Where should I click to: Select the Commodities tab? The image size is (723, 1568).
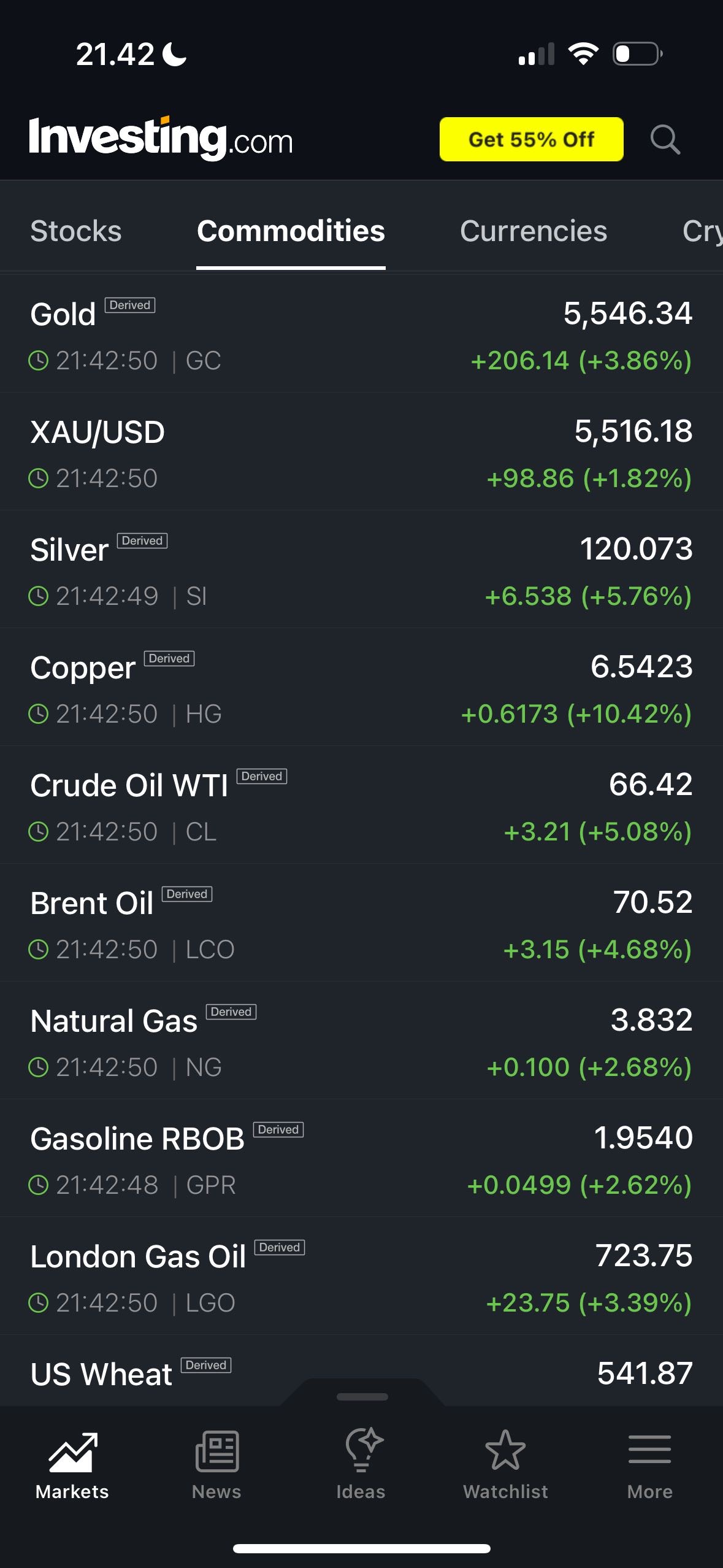click(x=291, y=231)
